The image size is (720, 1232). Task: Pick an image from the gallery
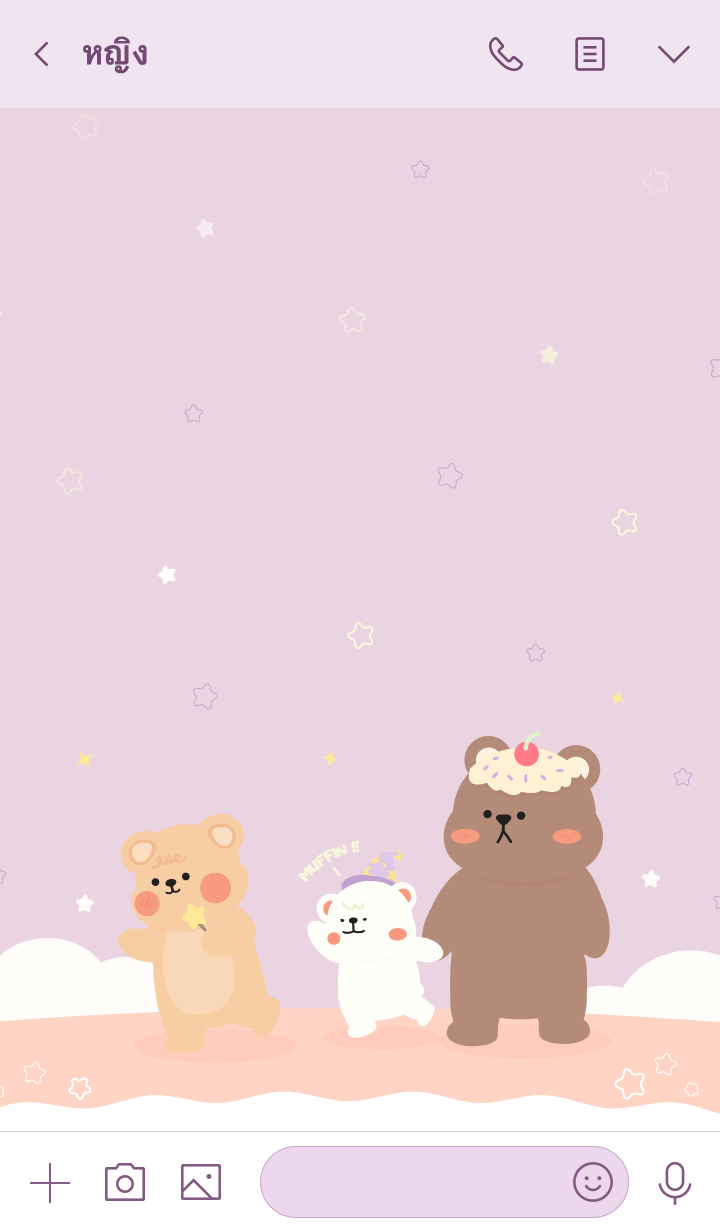(x=201, y=1182)
